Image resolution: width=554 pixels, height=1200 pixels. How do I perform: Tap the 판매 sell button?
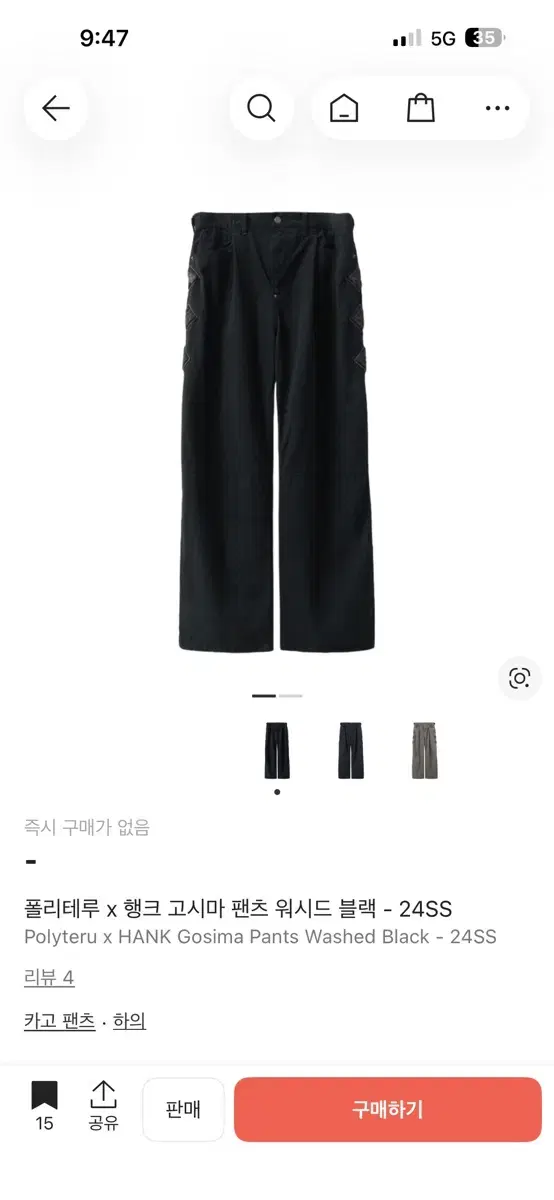184,1109
